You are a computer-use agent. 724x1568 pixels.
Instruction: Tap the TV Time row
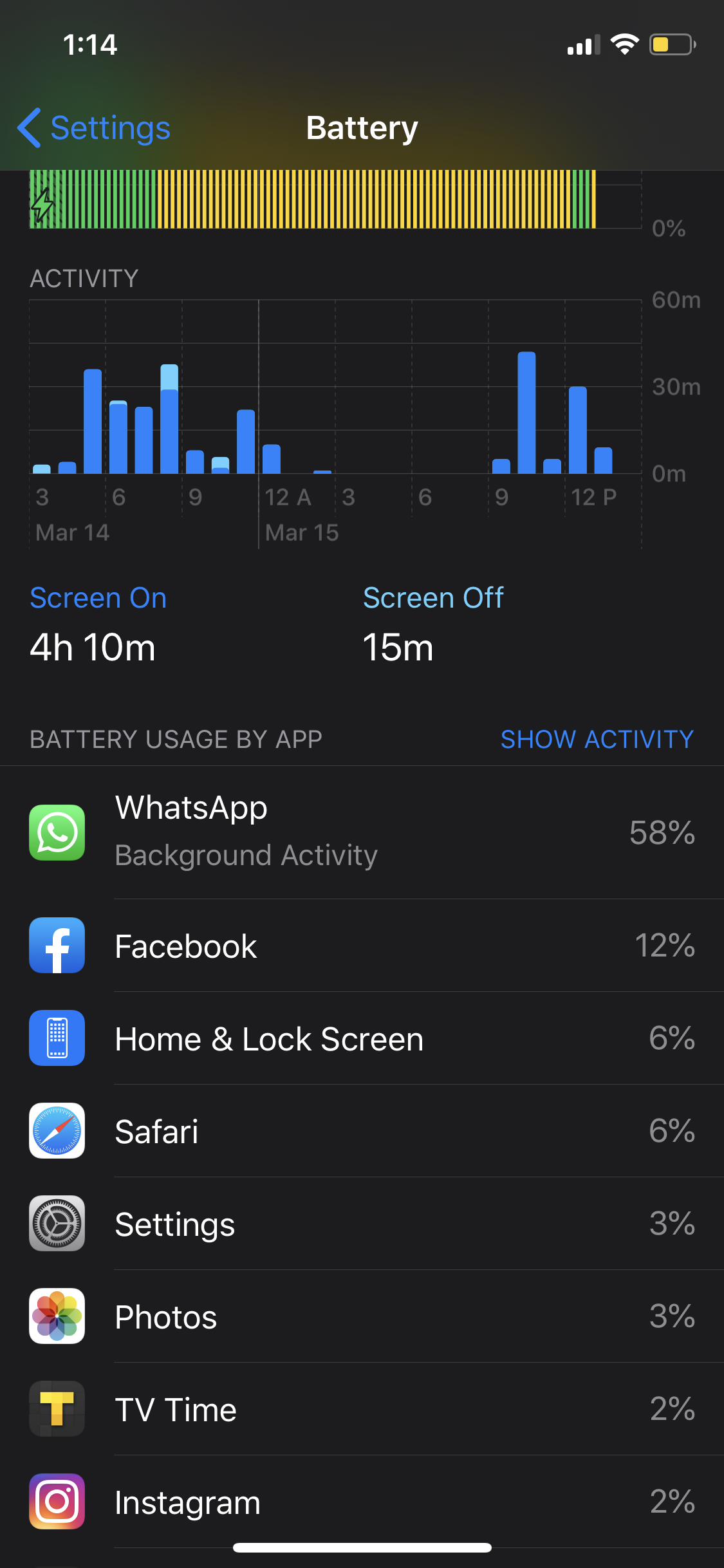pyautogui.click(x=362, y=1409)
